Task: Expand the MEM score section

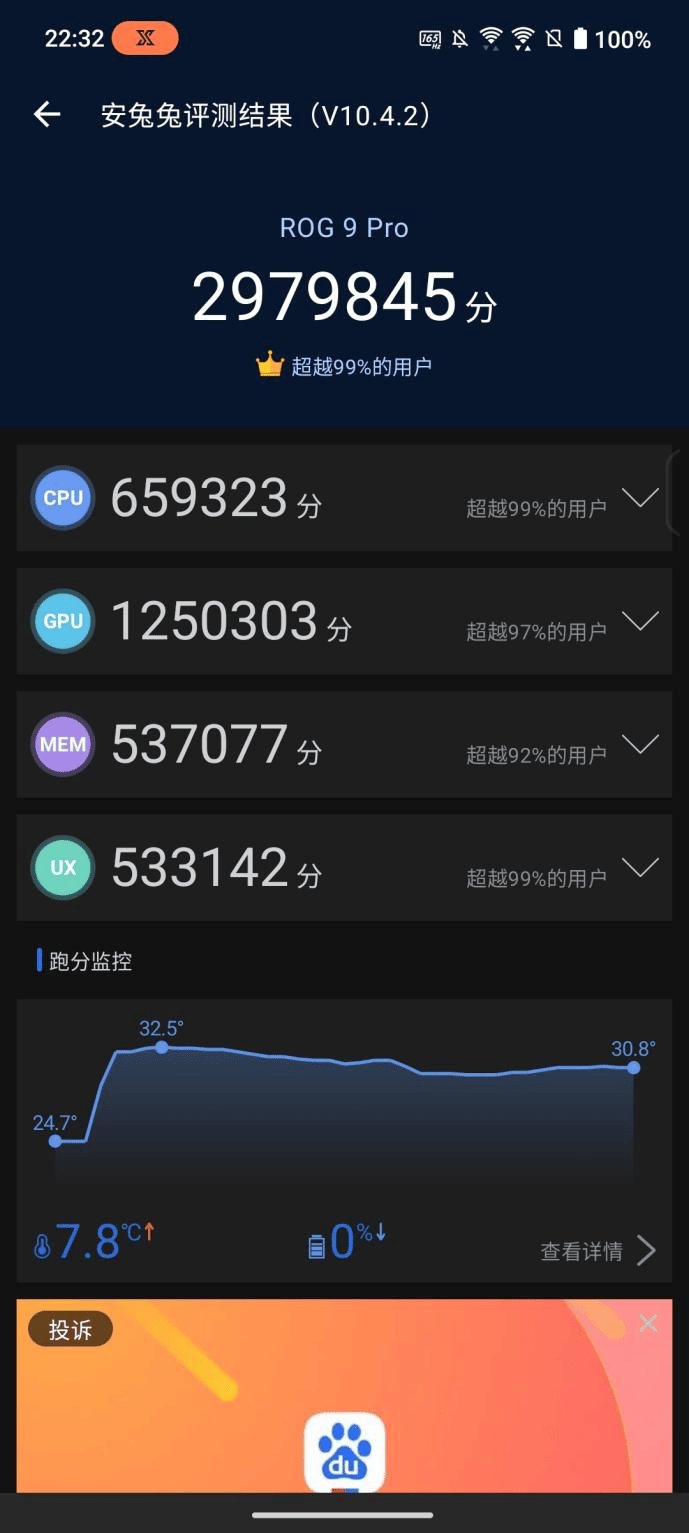Action: pos(640,743)
